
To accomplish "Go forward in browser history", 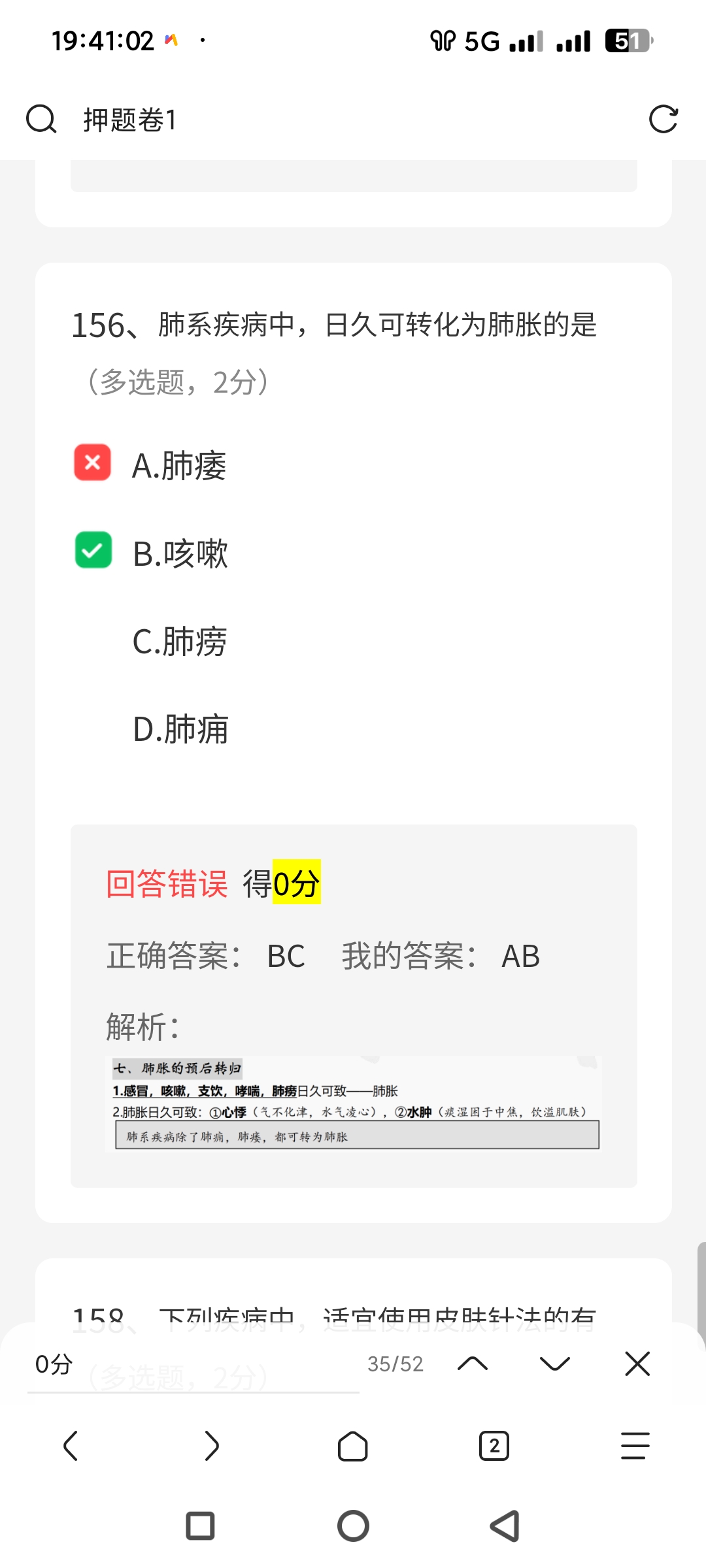I will (x=211, y=1446).
